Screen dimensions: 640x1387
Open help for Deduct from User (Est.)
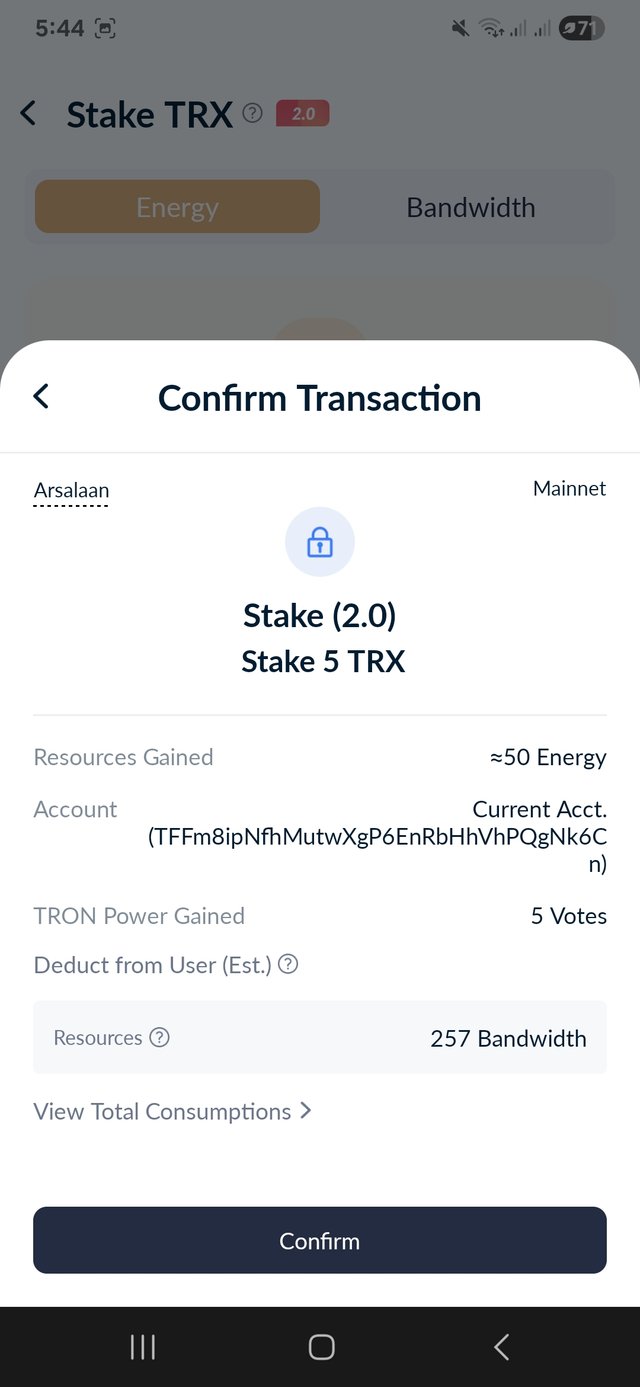point(288,964)
